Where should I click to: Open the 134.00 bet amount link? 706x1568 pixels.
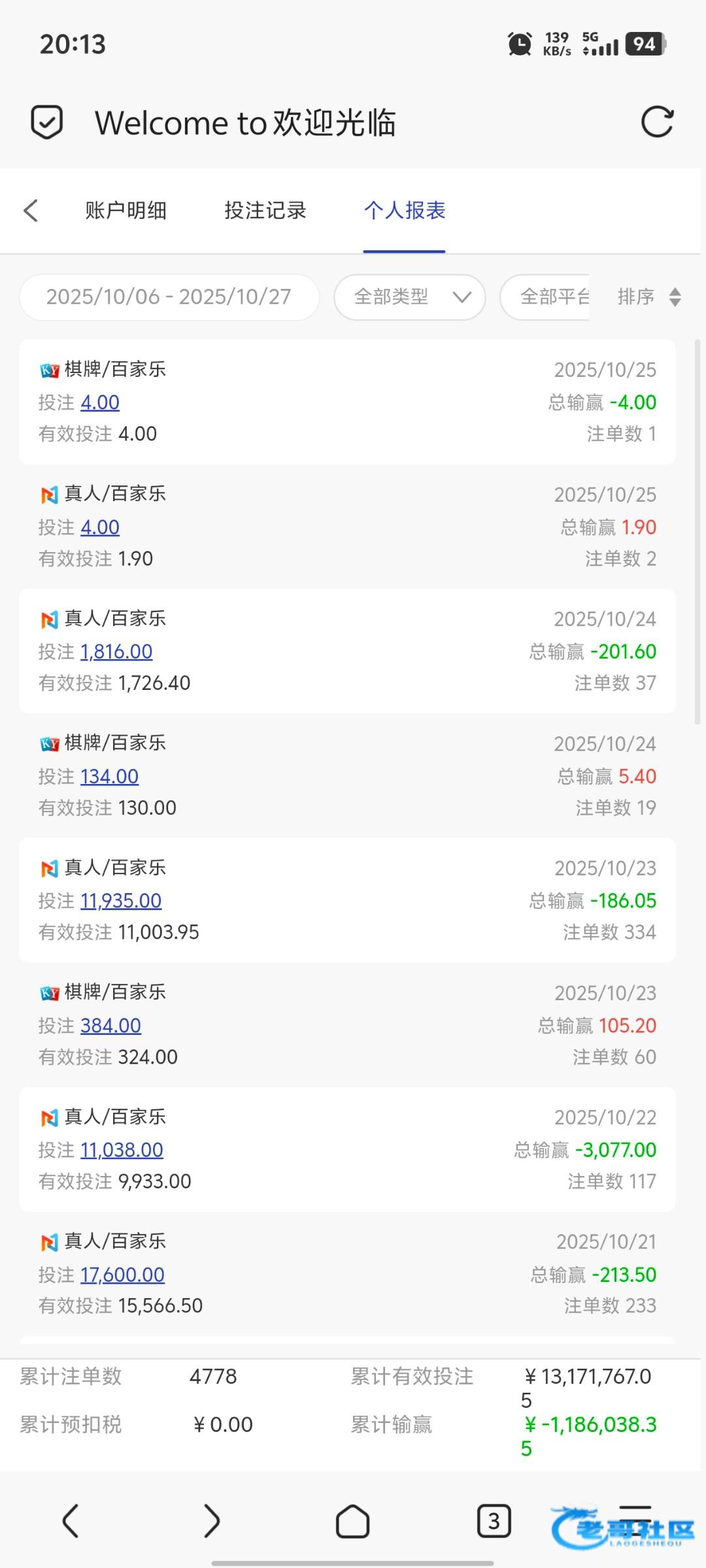pos(109,776)
